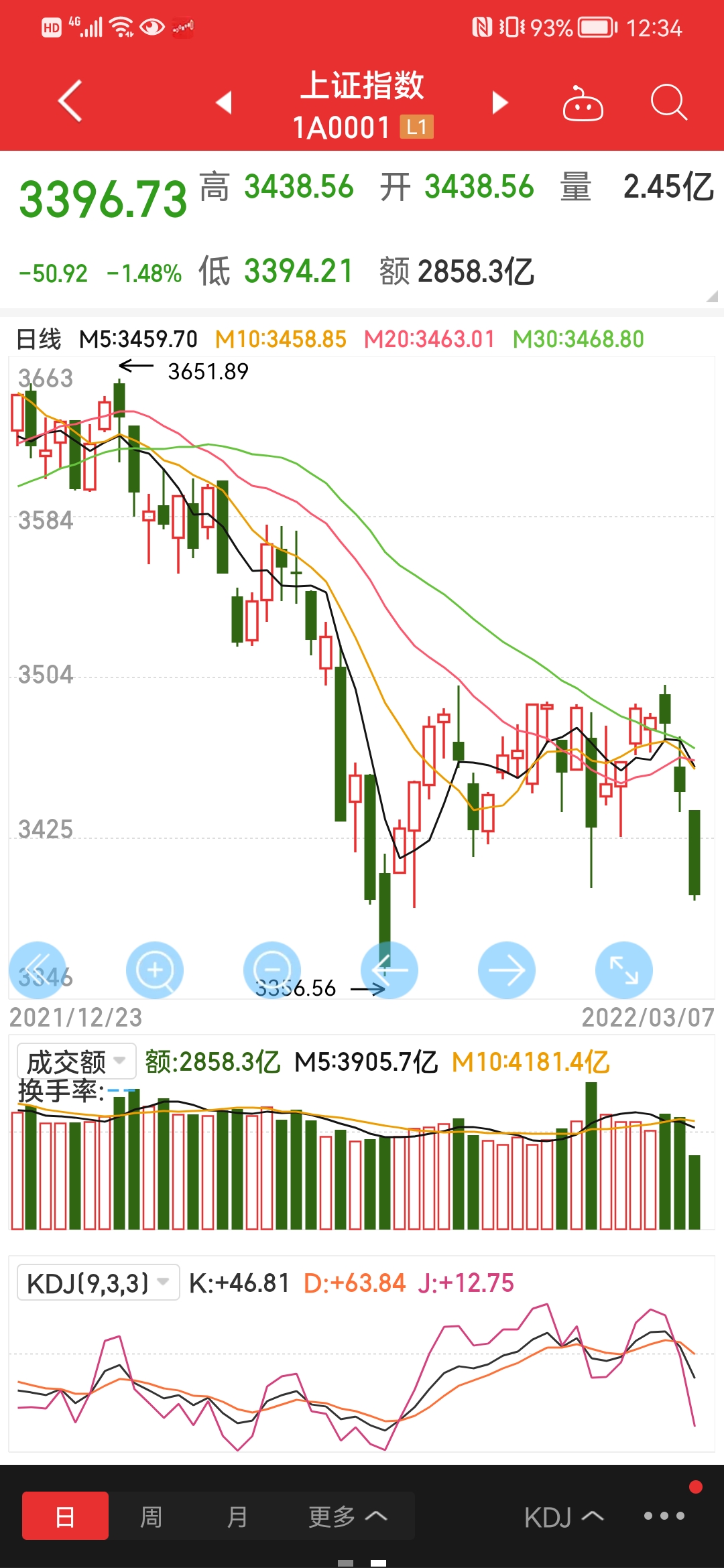Expand the quote details corner triangle
This screenshot has width=724, height=1568.
[x=712, y=296]
